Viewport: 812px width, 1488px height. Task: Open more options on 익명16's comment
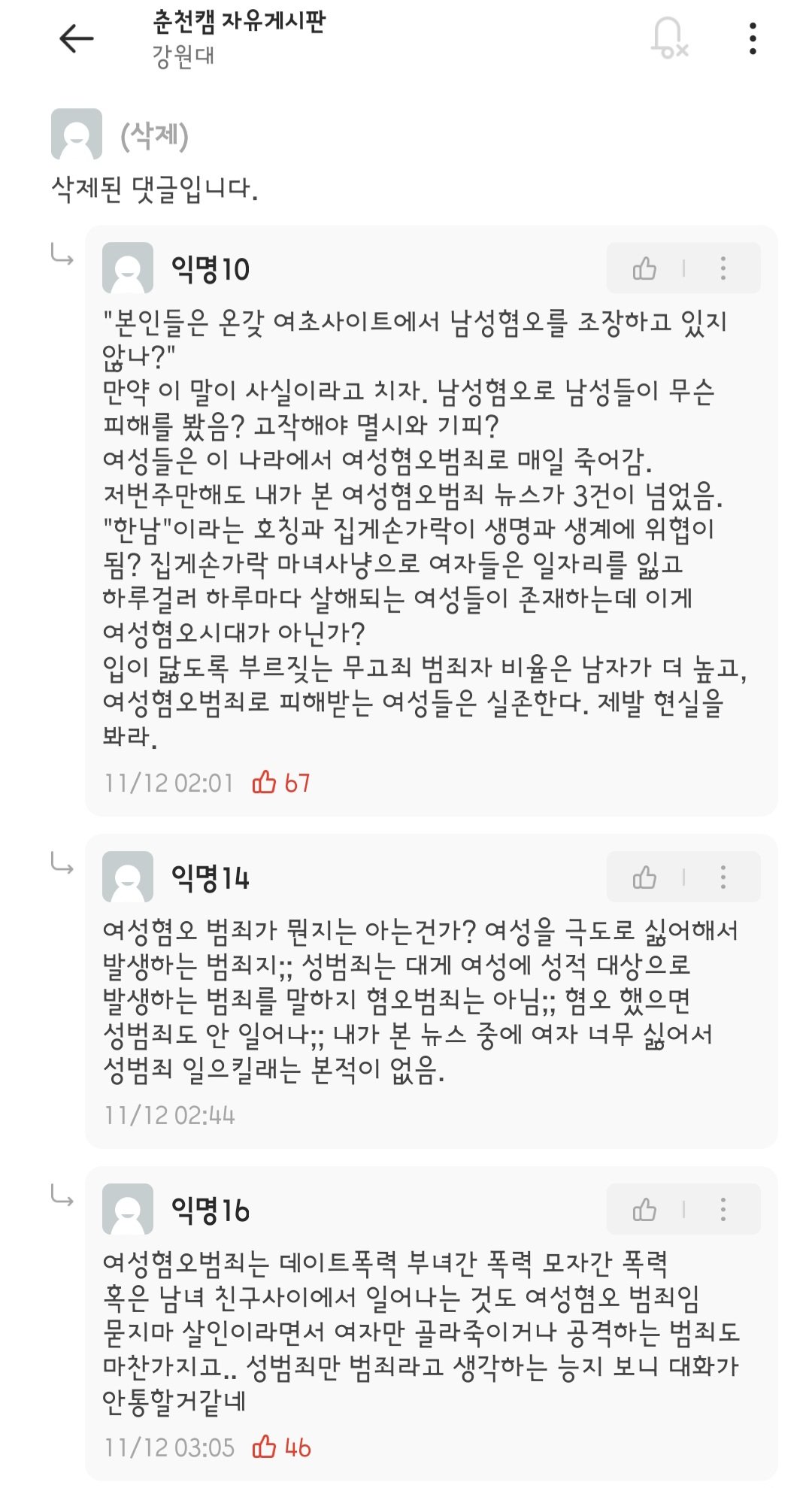point(723,1210)
